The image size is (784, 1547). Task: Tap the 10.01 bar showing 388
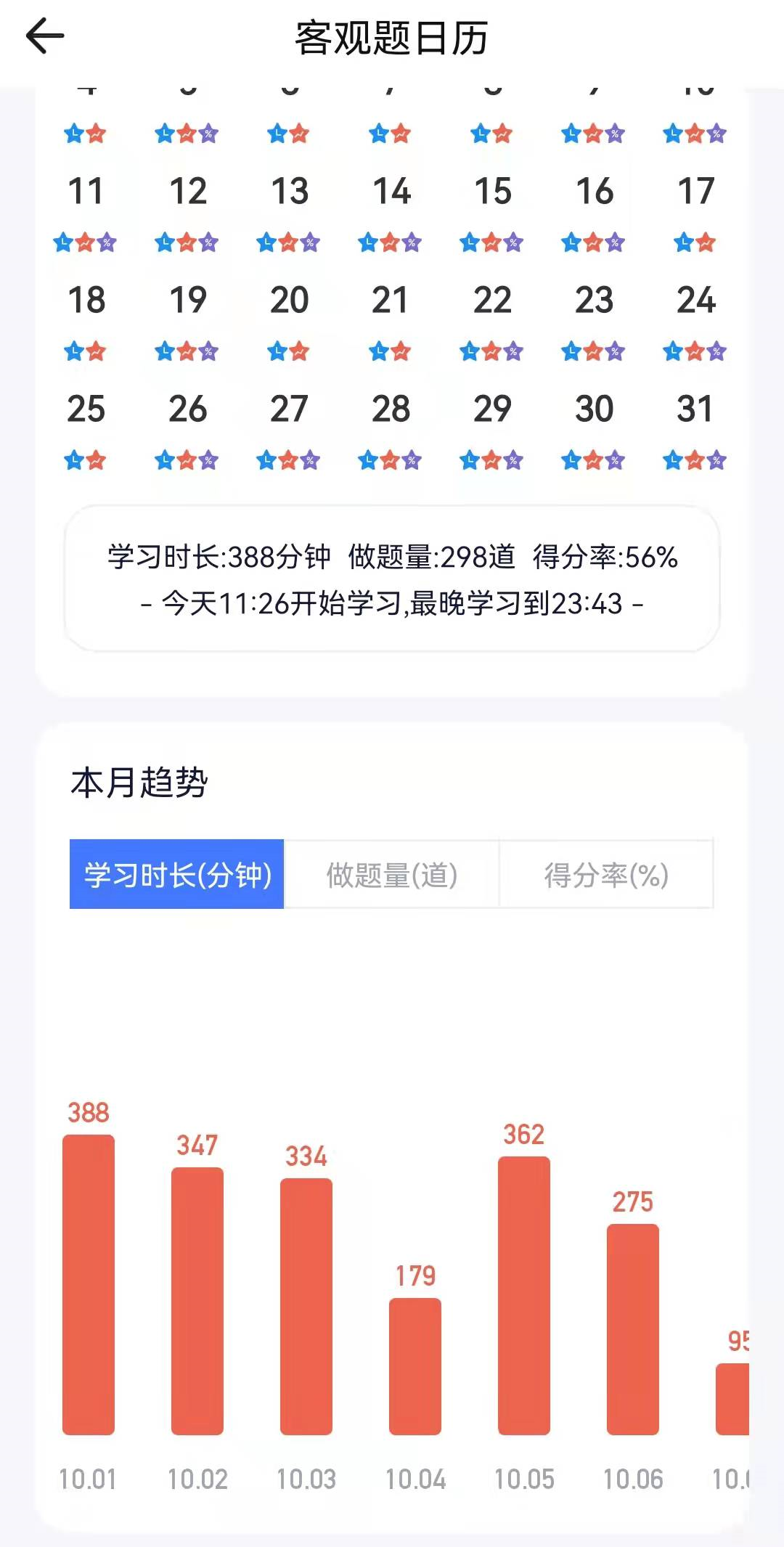tap(89, 1285)
